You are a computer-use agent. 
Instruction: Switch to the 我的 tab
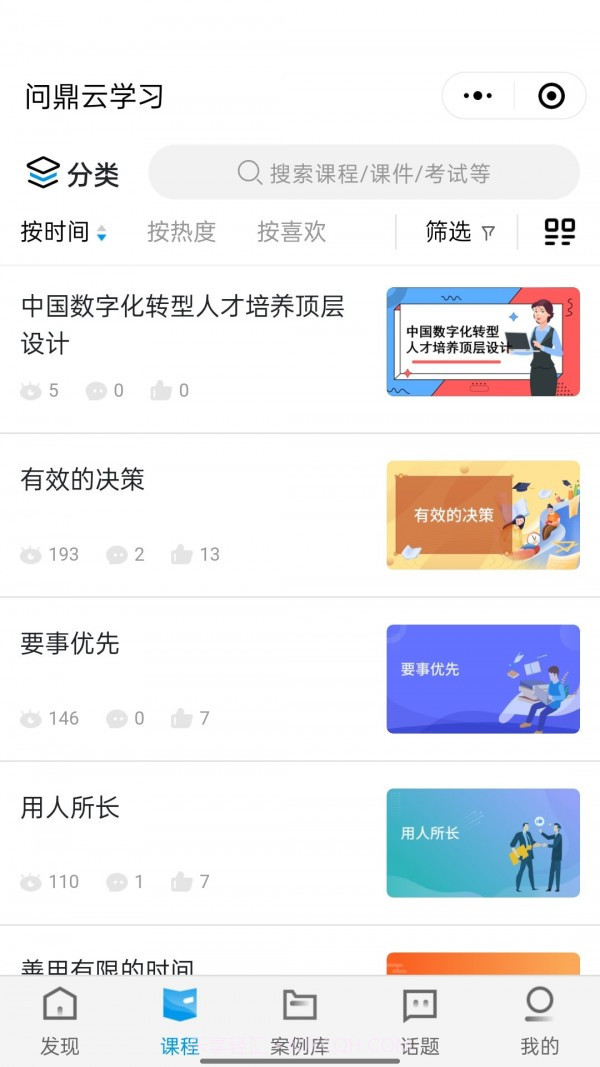(540, 1021)
